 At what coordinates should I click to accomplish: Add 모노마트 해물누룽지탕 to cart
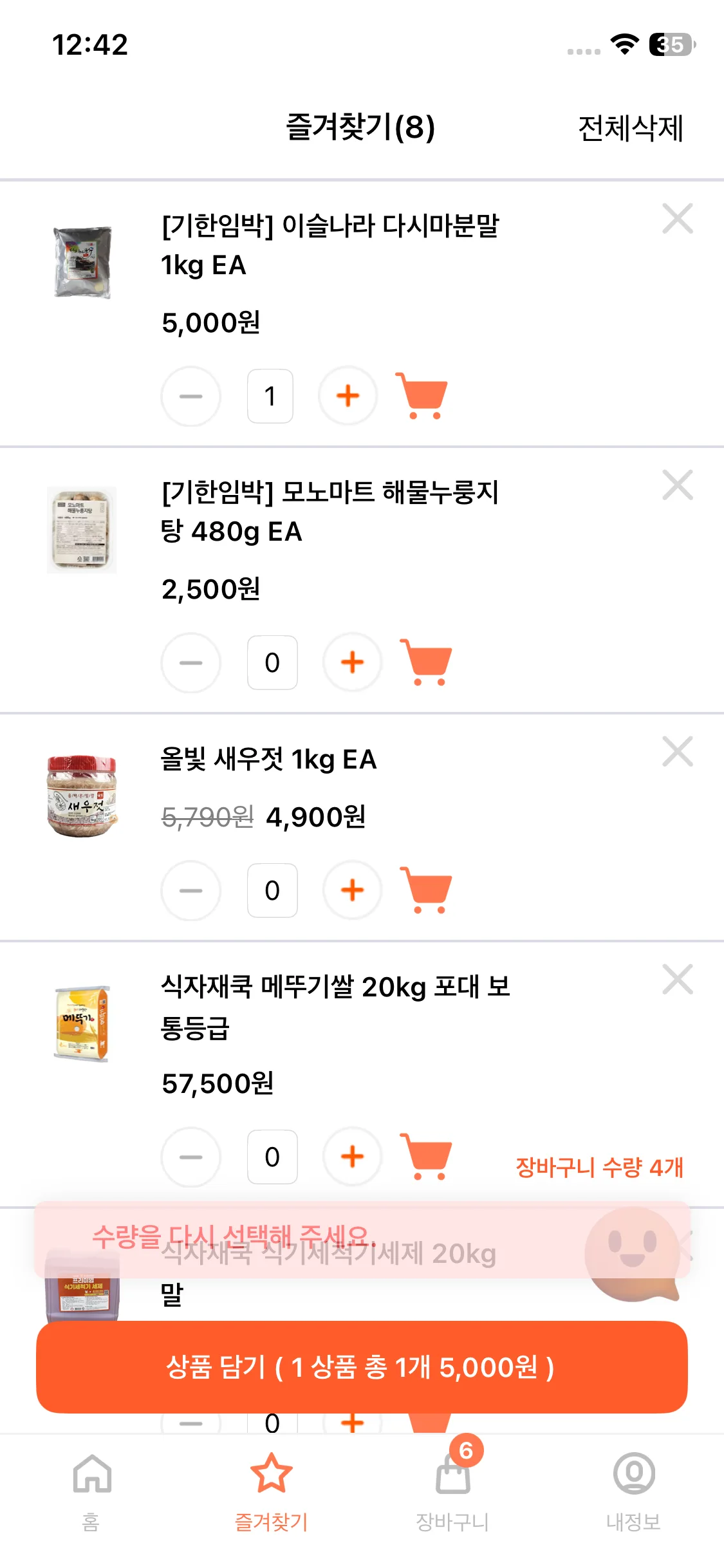426,662
